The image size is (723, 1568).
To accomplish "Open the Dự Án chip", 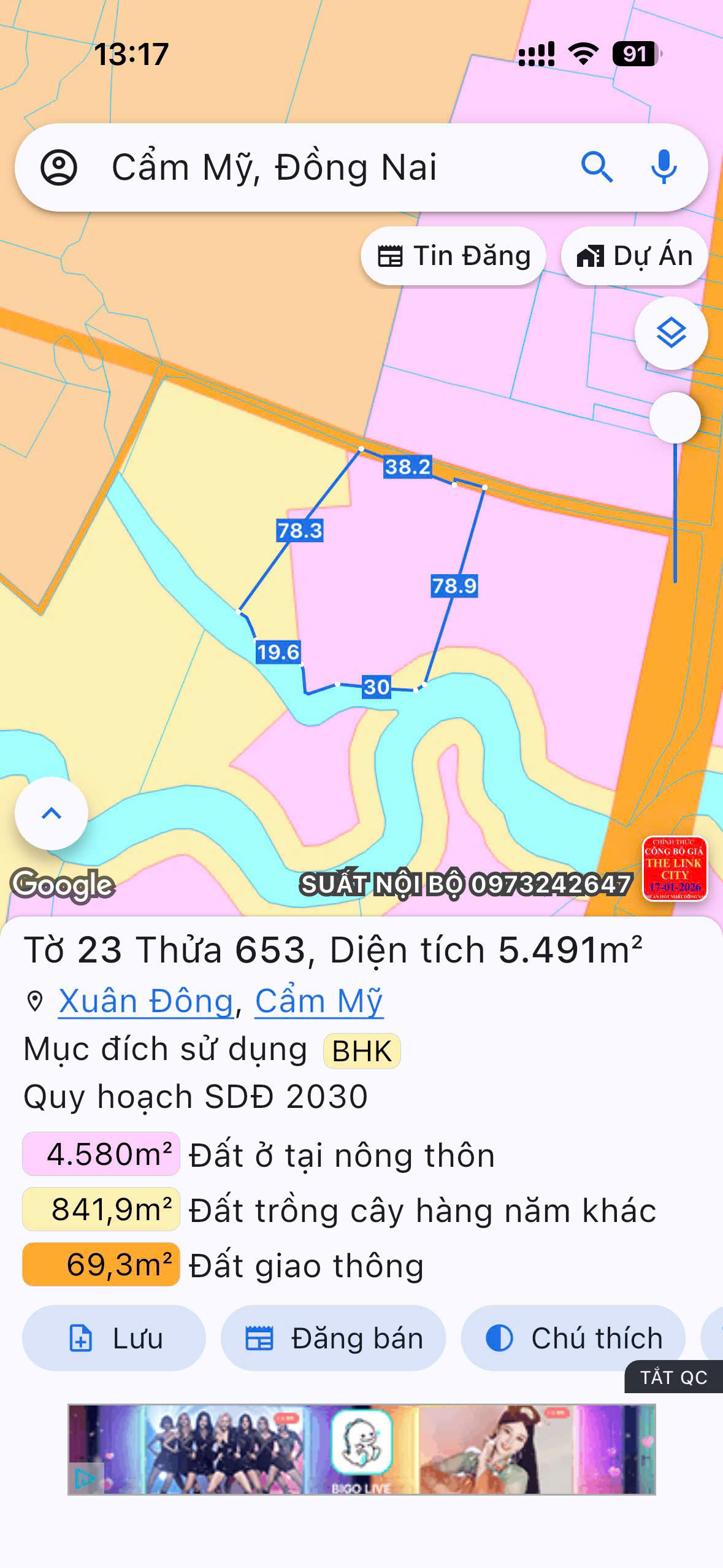I will coord(635,256).
